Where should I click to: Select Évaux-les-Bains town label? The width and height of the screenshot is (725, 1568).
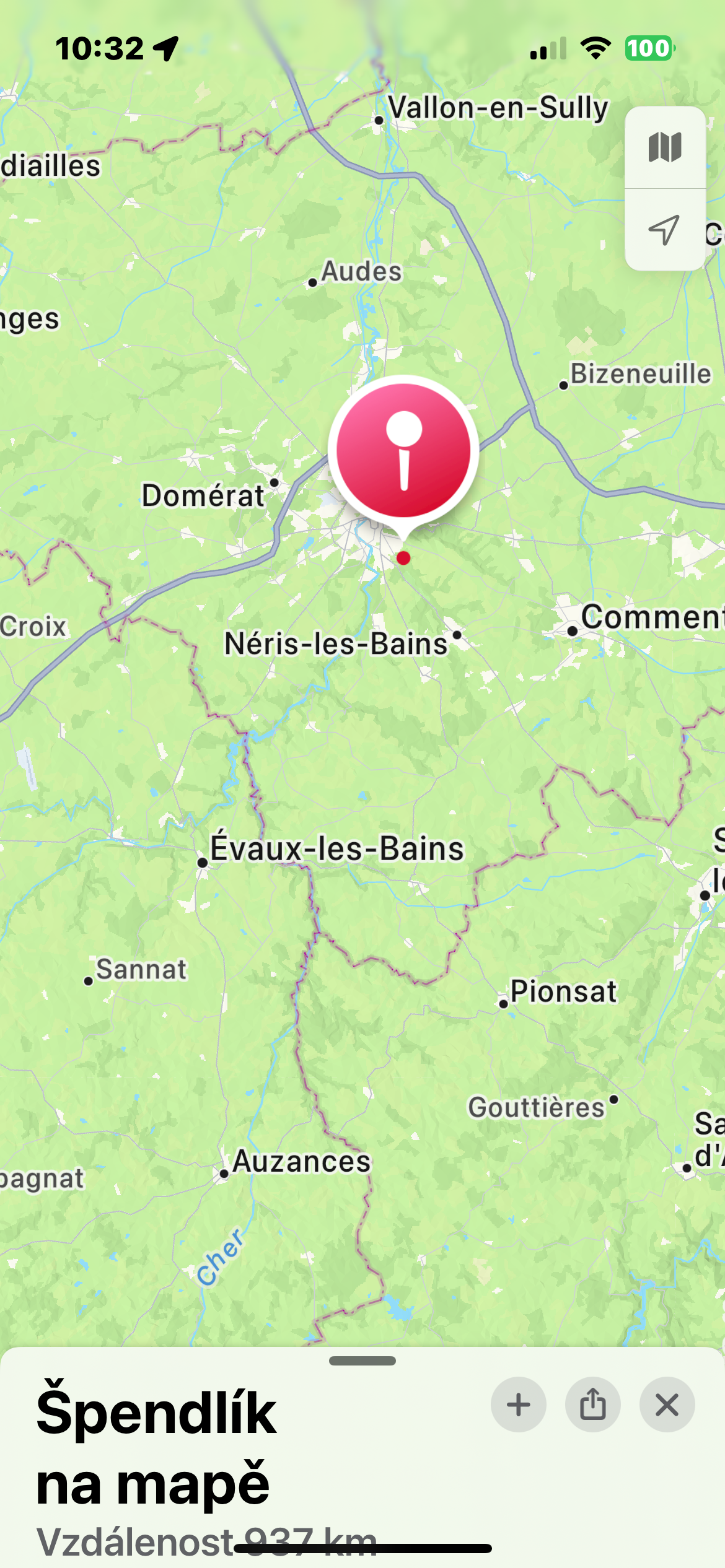click(336, 848)
